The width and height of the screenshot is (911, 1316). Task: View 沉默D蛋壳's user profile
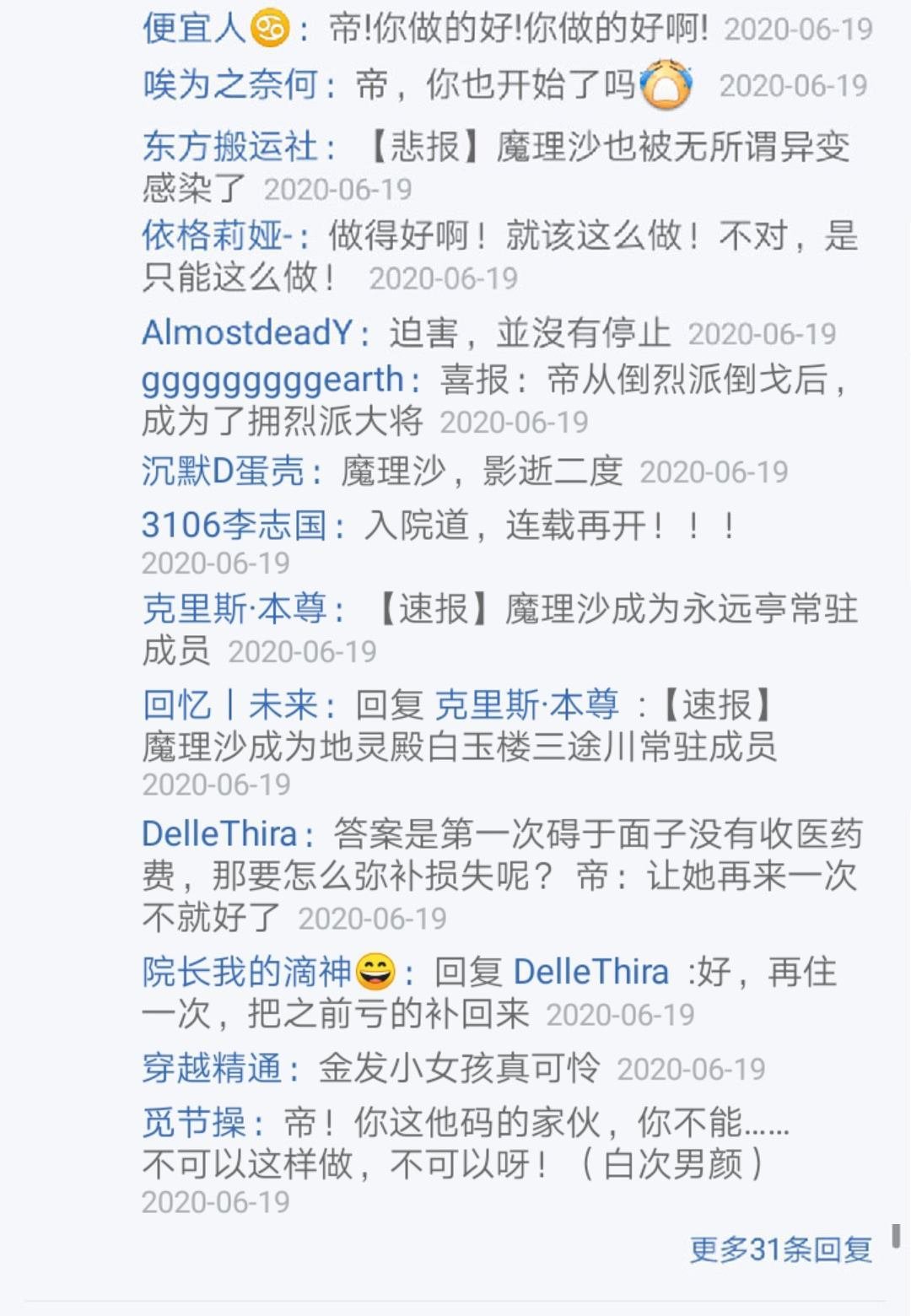223,471
